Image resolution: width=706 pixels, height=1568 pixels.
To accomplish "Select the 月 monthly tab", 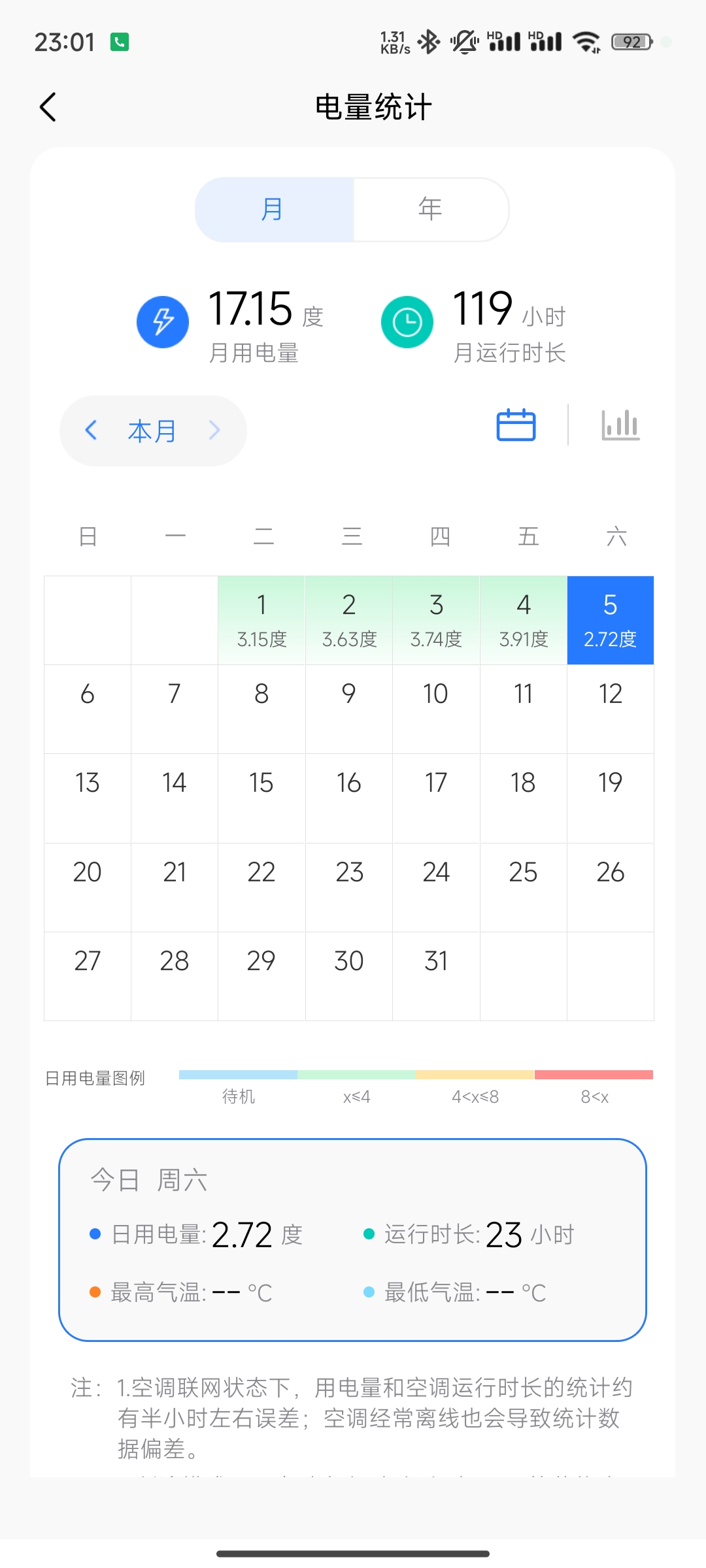I will pos(274,210).
